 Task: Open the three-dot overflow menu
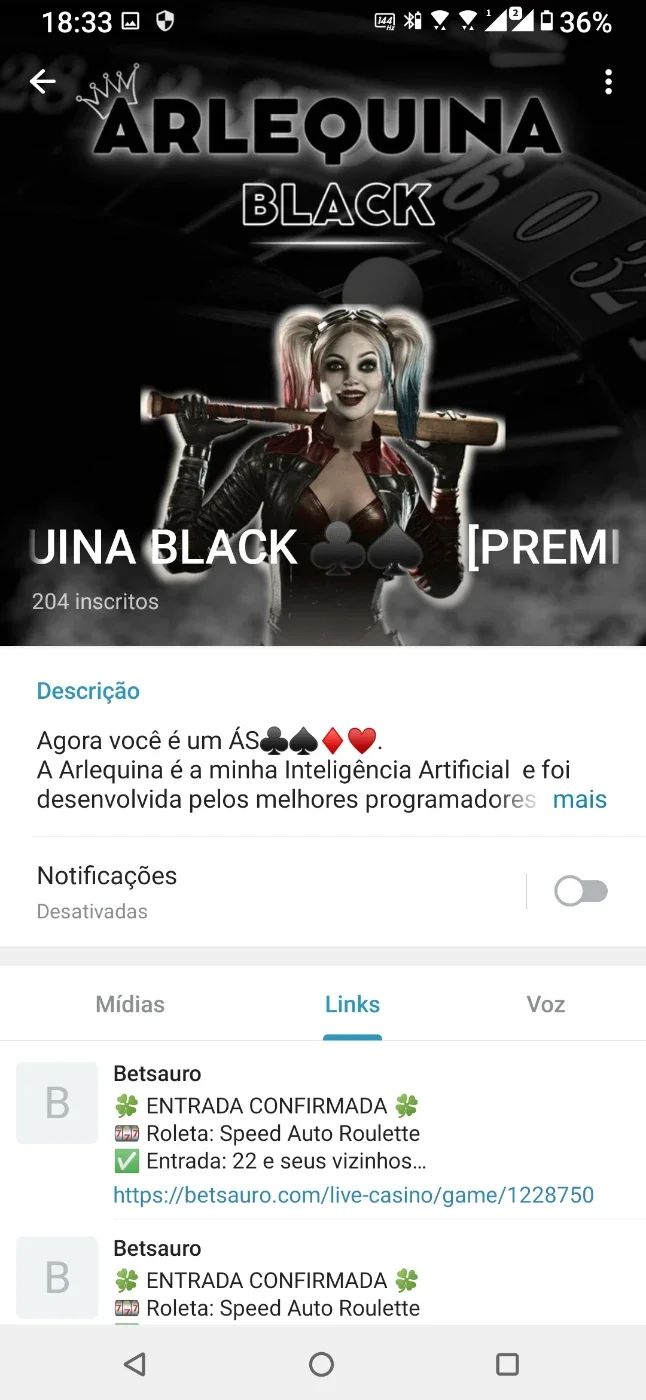608,82
